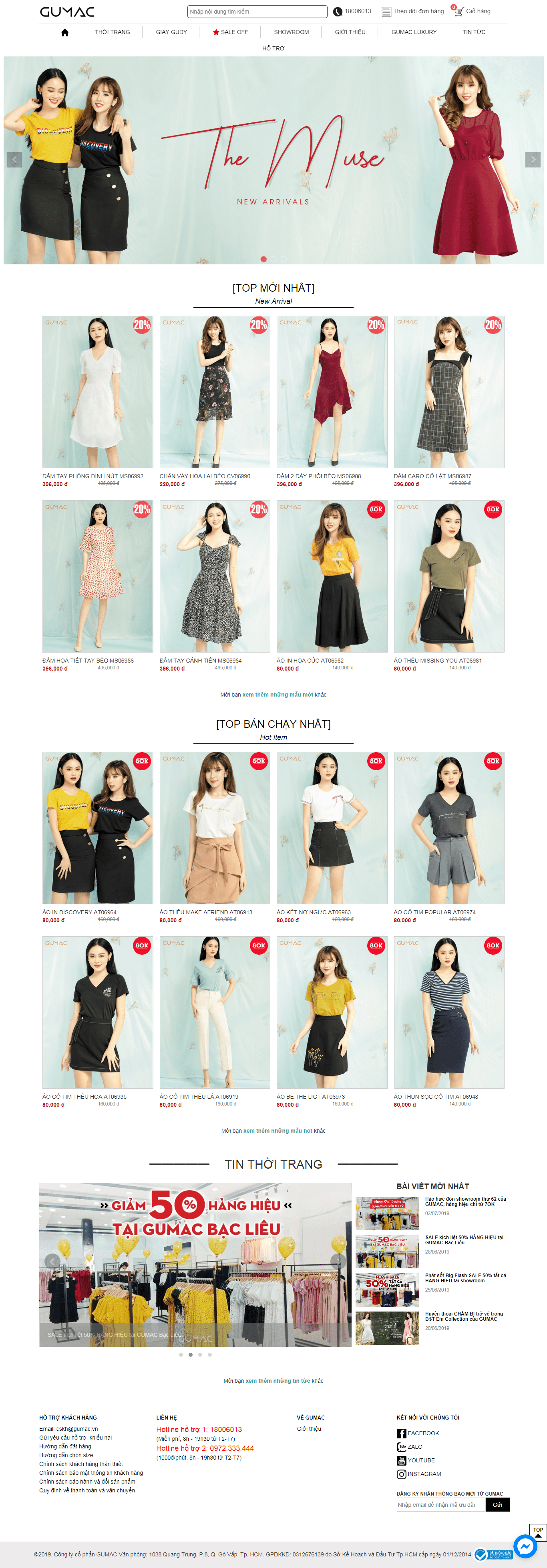Open hot item ÁO IN DISCOVERY AT06964

tap(79, 912)
